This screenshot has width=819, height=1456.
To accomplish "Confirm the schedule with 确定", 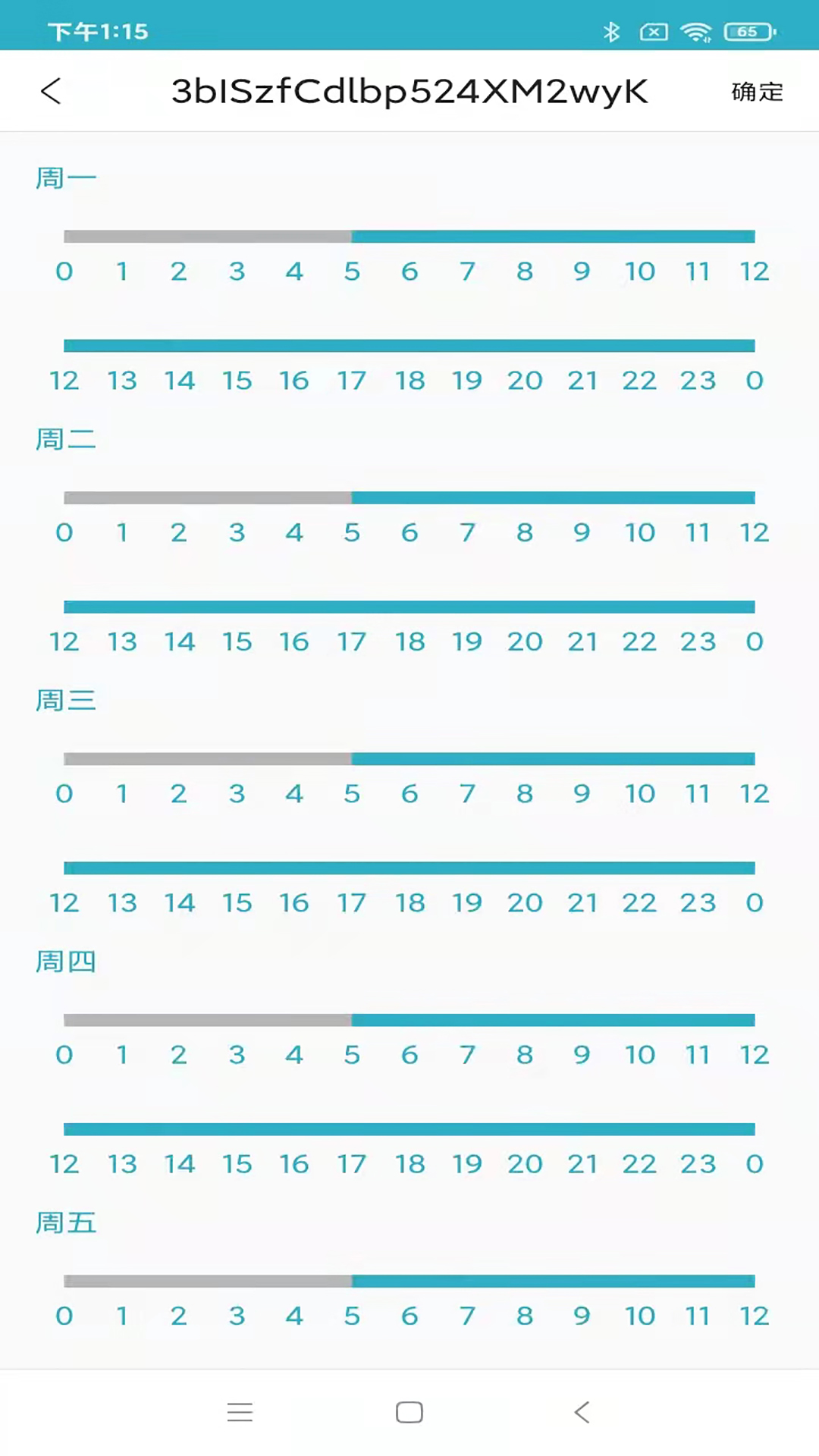I will point(757,92).
